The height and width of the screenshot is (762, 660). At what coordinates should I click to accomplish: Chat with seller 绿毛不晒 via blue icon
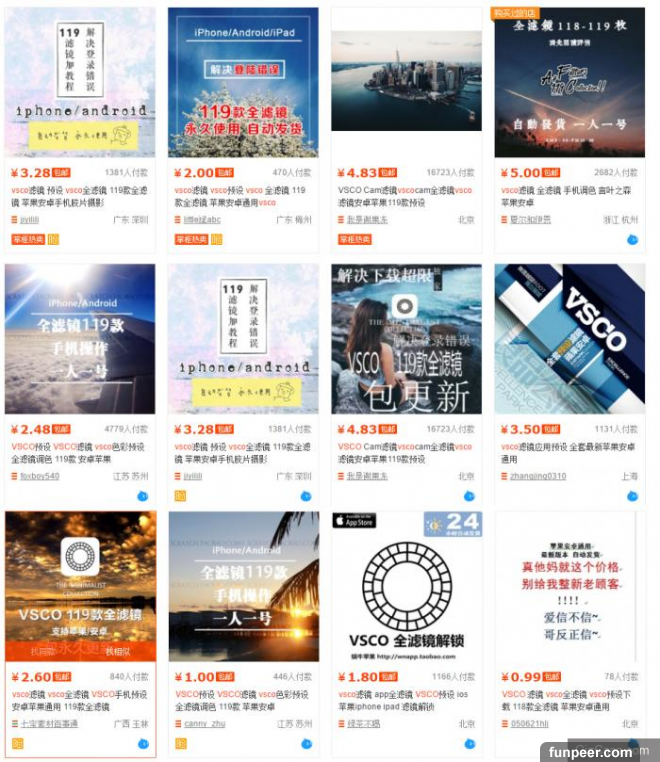tap(469, 743)
